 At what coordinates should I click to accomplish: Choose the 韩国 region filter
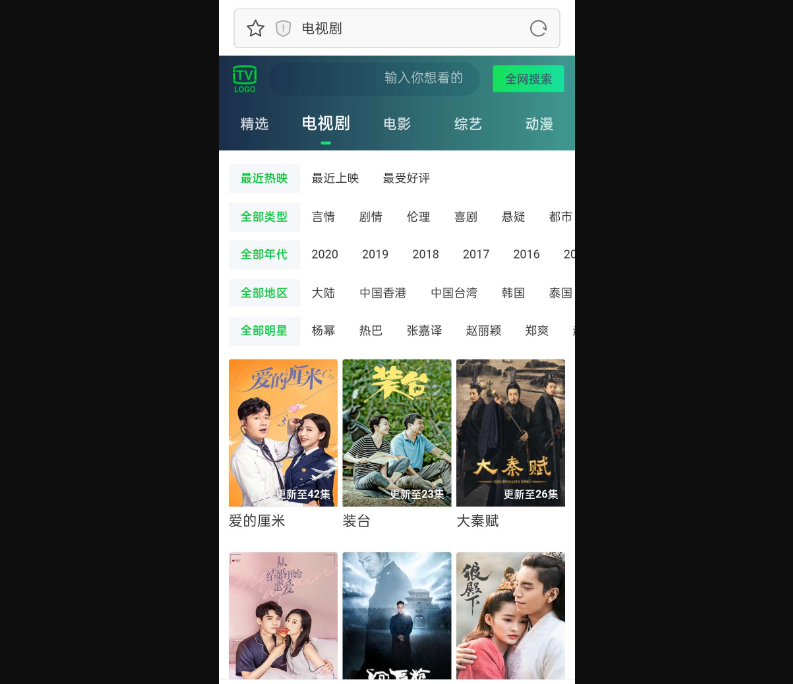pos(513,293)
